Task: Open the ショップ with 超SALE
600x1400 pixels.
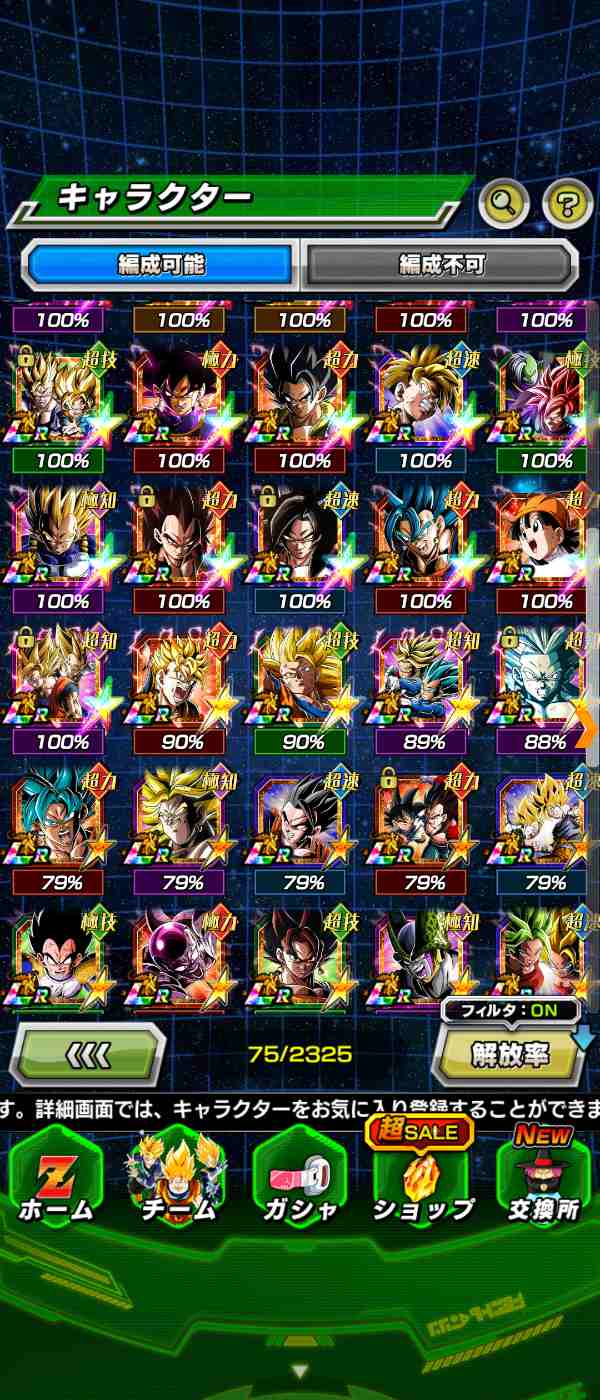Action: click(422, 1180)
